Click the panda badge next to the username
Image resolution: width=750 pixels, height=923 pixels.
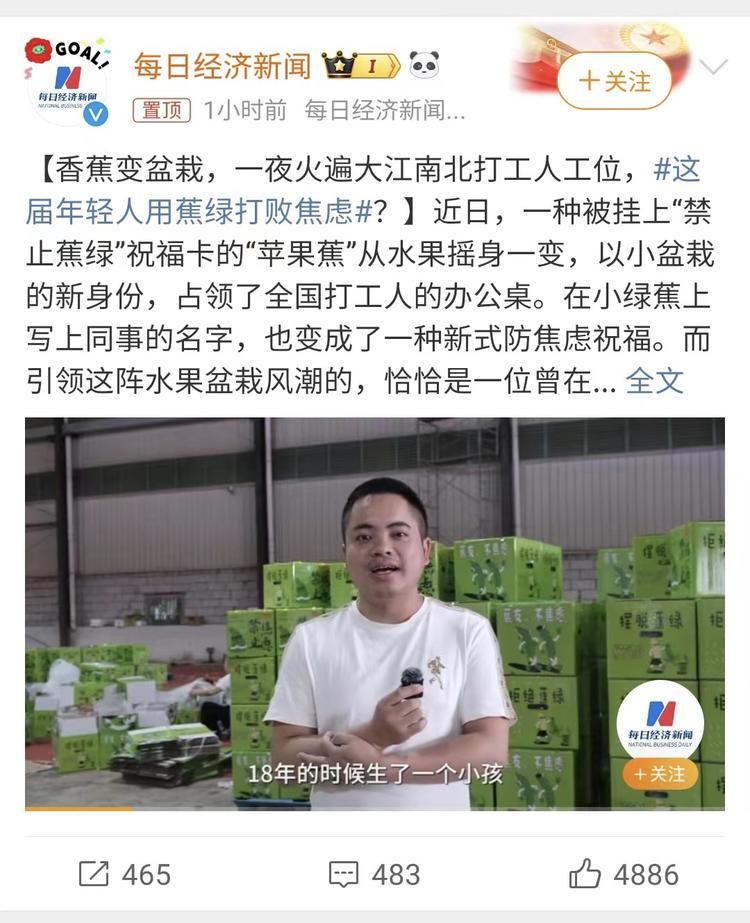tap(424, 62)
